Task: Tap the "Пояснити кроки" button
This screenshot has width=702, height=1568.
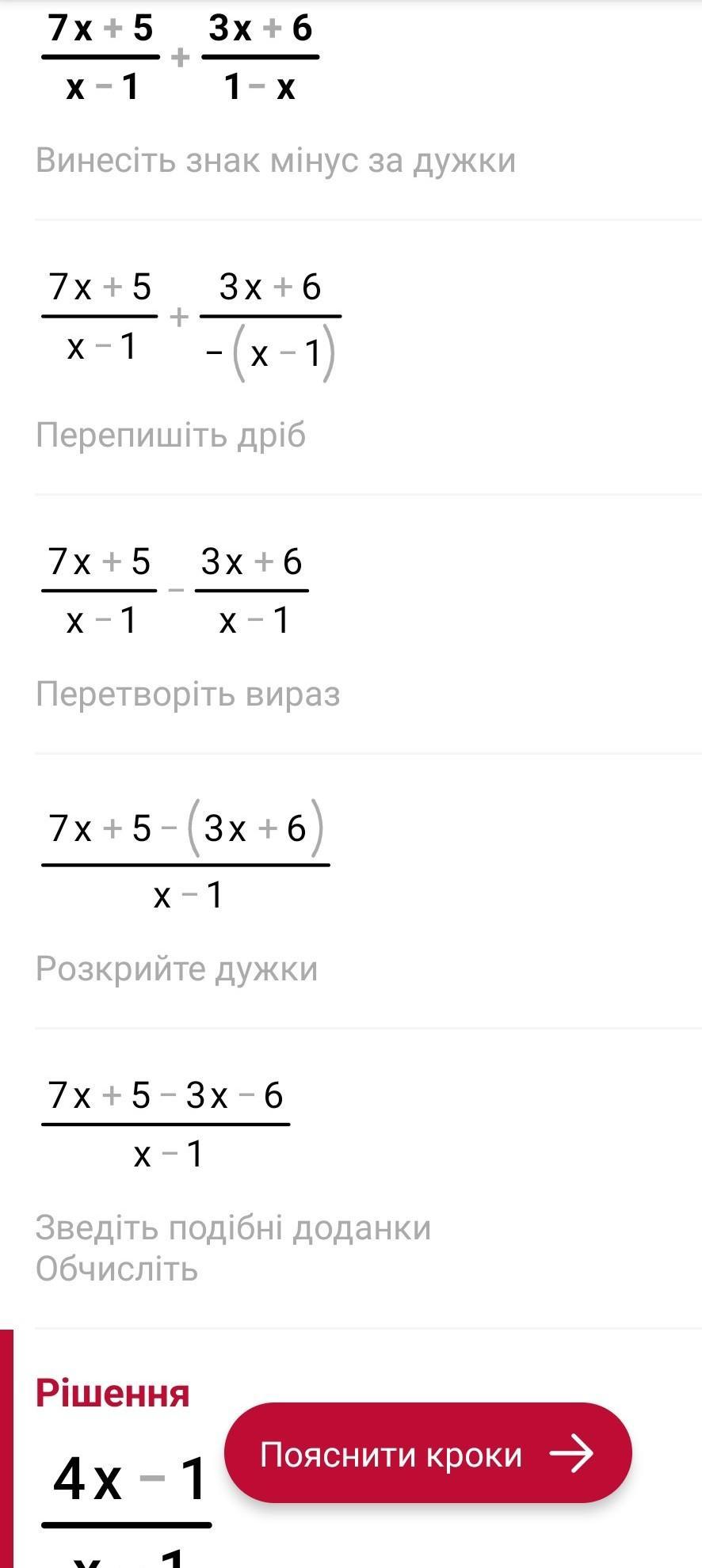Action: [x=428, y=1454]
